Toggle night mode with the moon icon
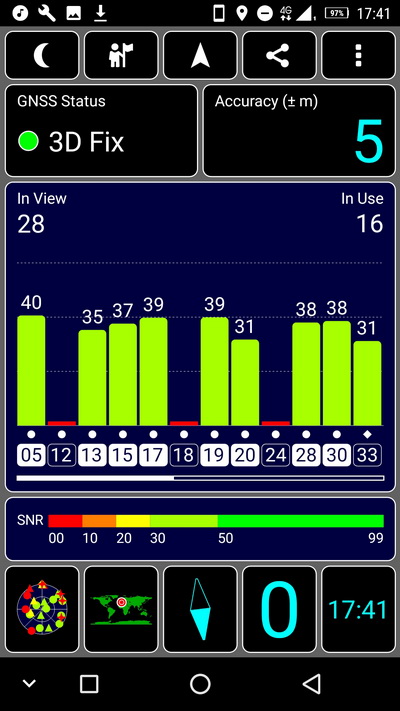The height and width of the screenshot is (711, 400). 42,55
